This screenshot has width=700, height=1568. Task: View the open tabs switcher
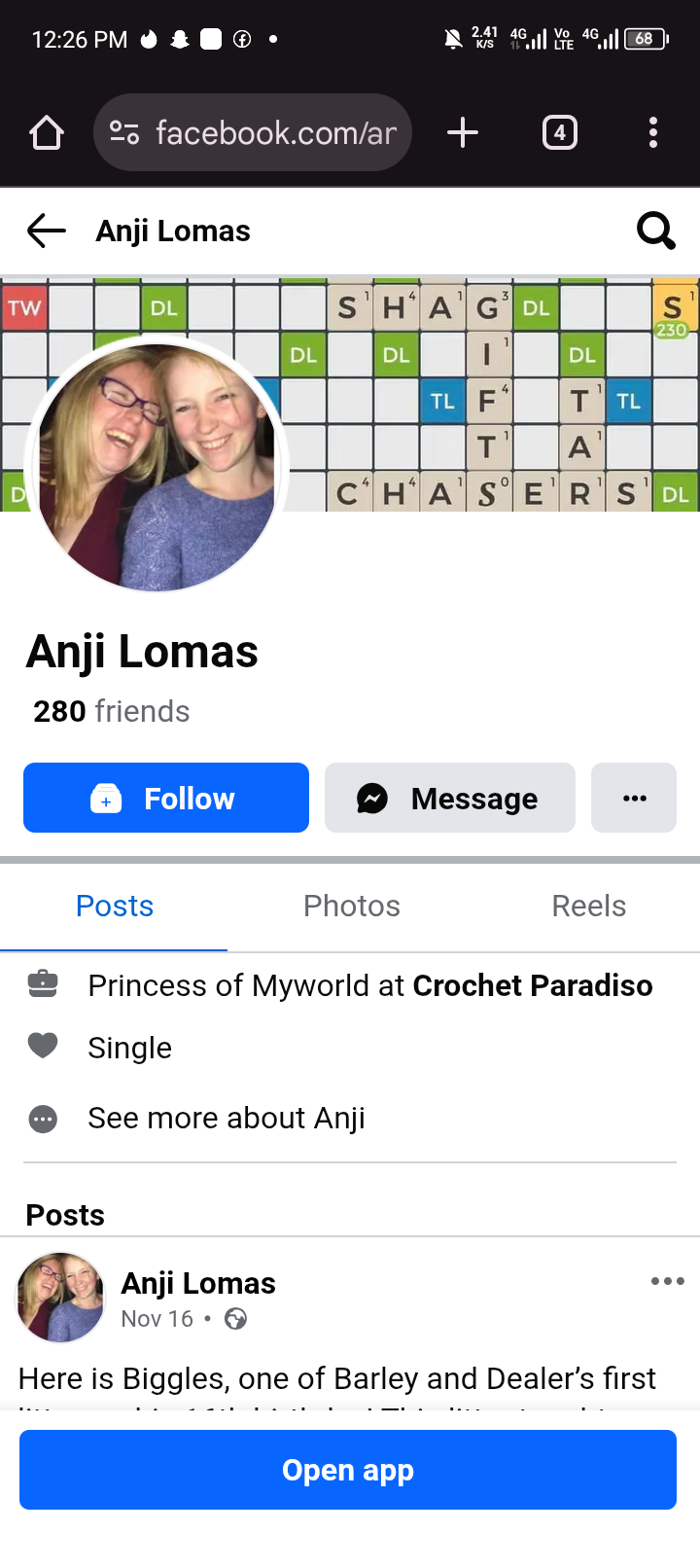pos(559,132)
